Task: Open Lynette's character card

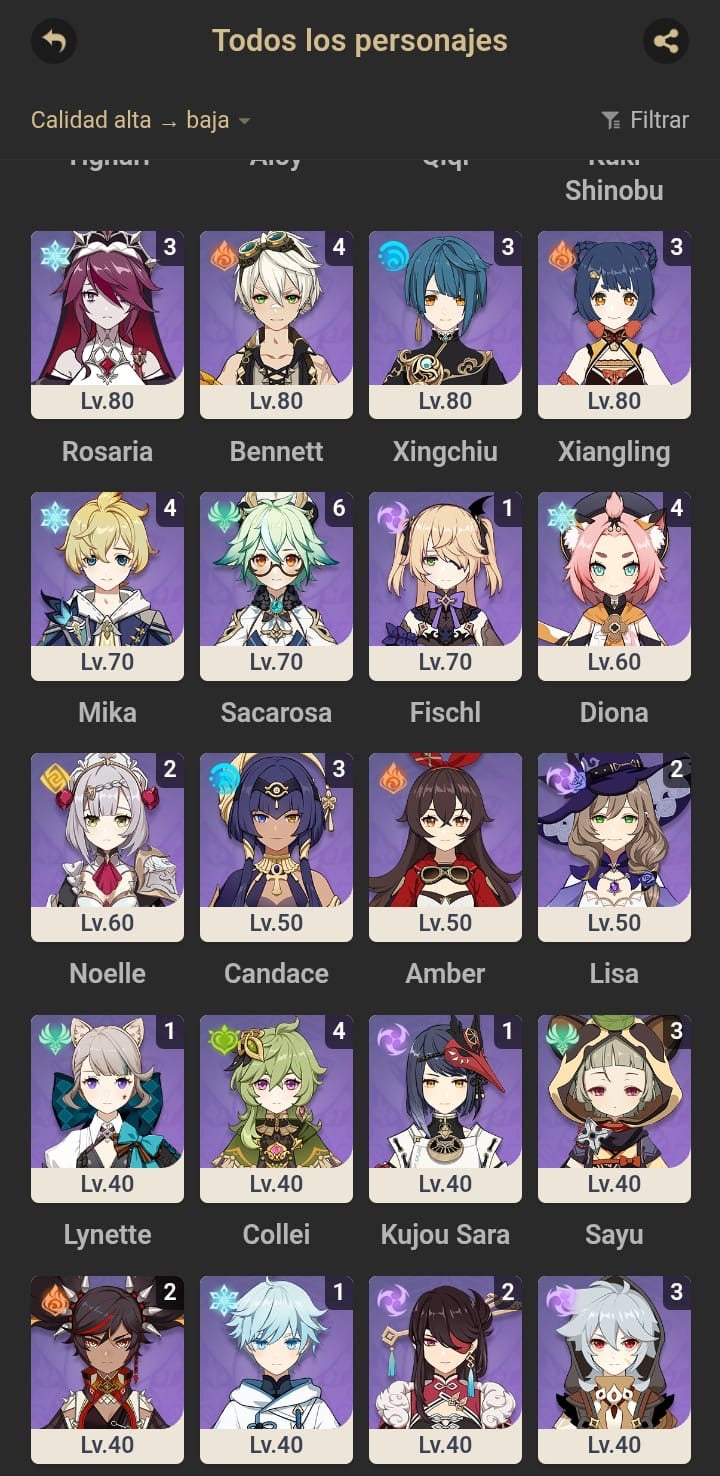Action: (x=107, y=1108)
